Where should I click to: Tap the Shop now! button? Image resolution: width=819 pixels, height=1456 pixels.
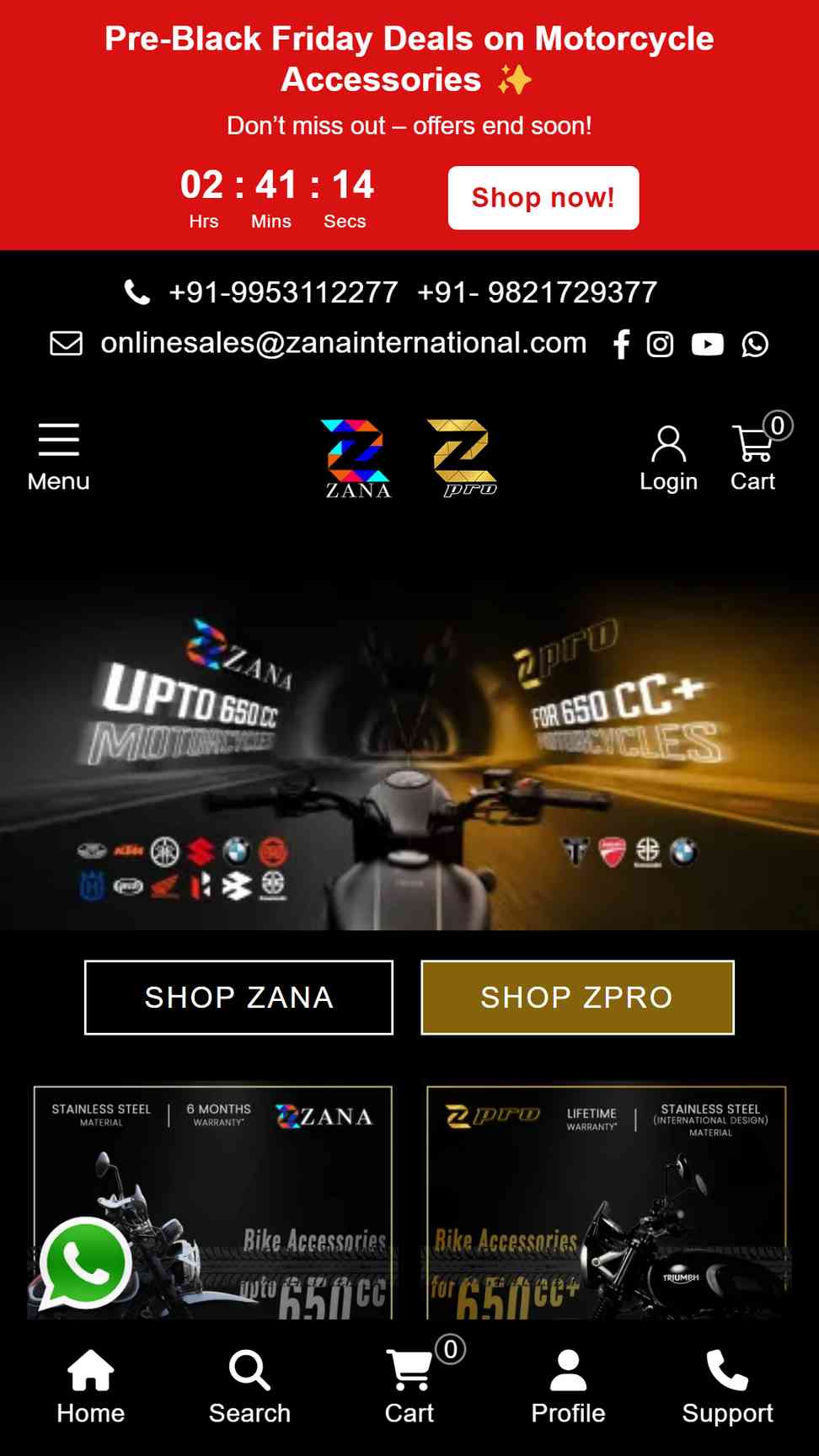(543, 198)
